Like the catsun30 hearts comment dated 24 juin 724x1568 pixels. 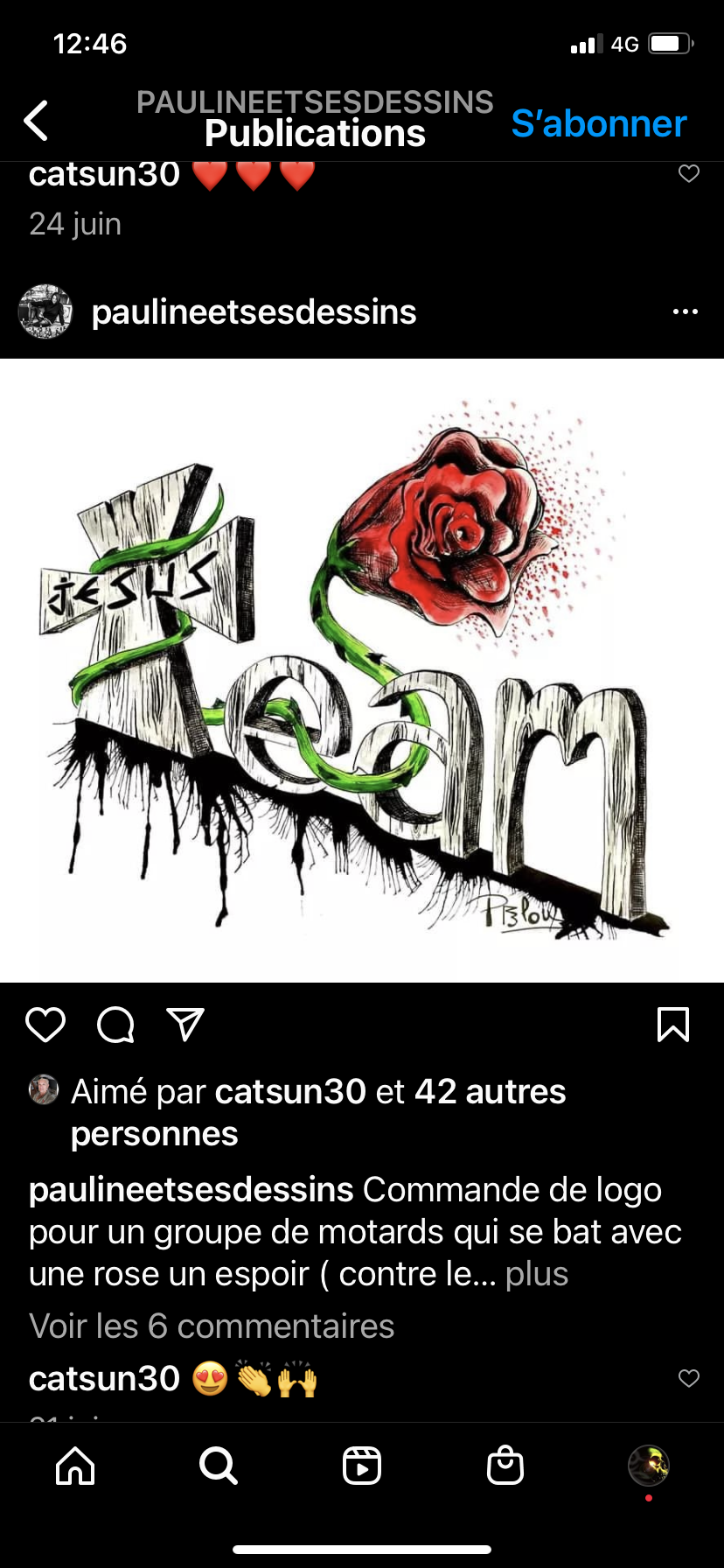pyautogui.click(x=689, y=173)
